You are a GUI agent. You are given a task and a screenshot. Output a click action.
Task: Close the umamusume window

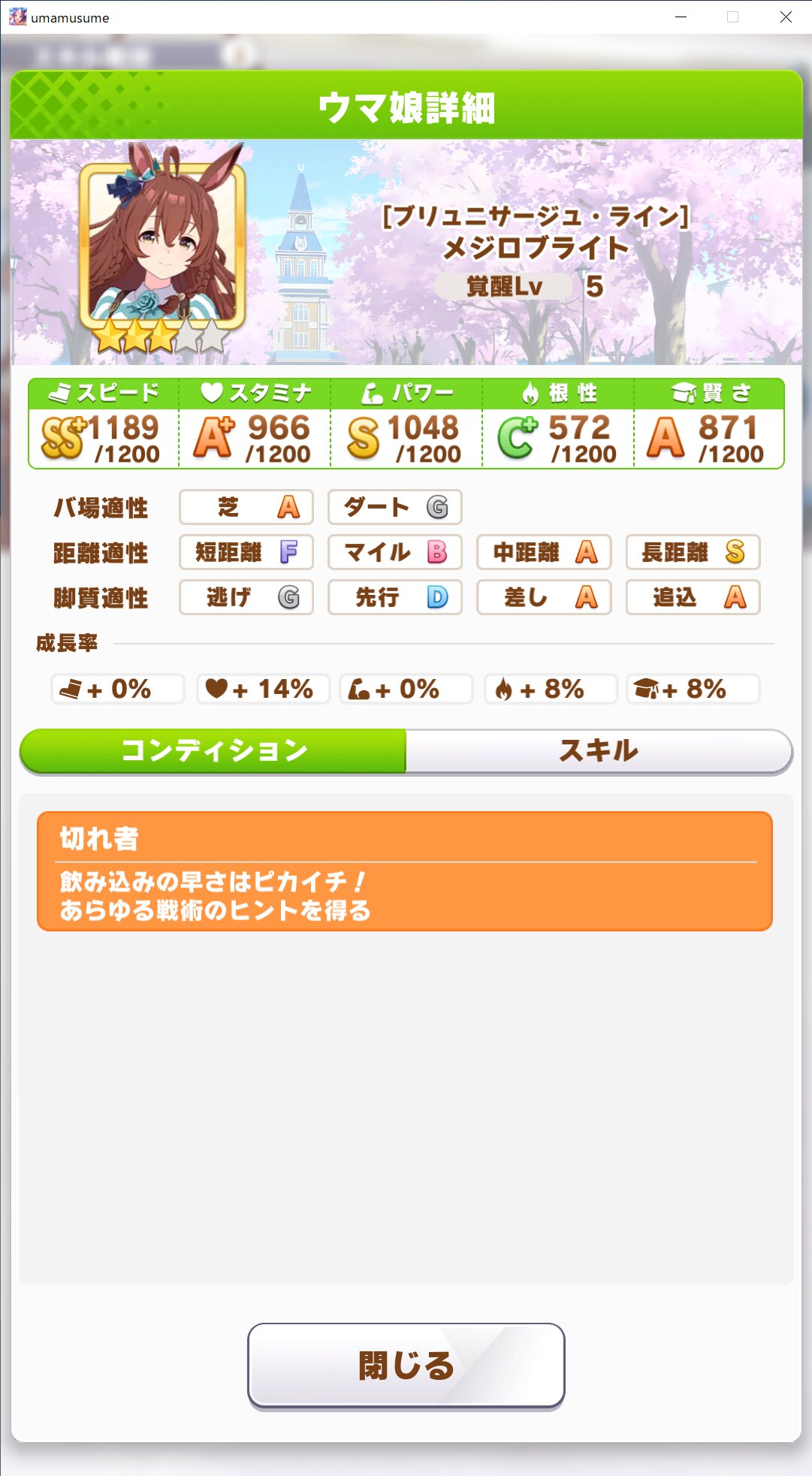[786, 17]
